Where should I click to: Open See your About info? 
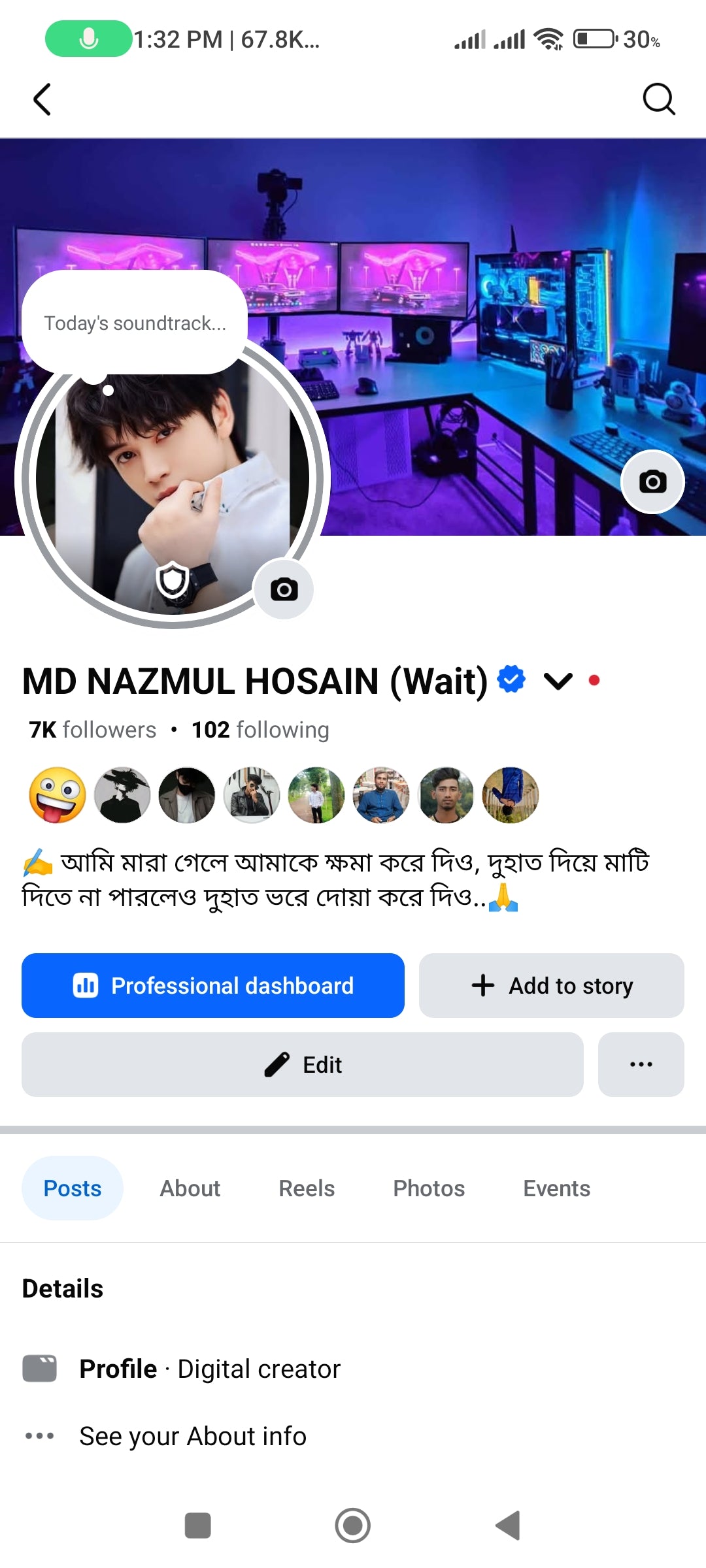point(192,1436)
